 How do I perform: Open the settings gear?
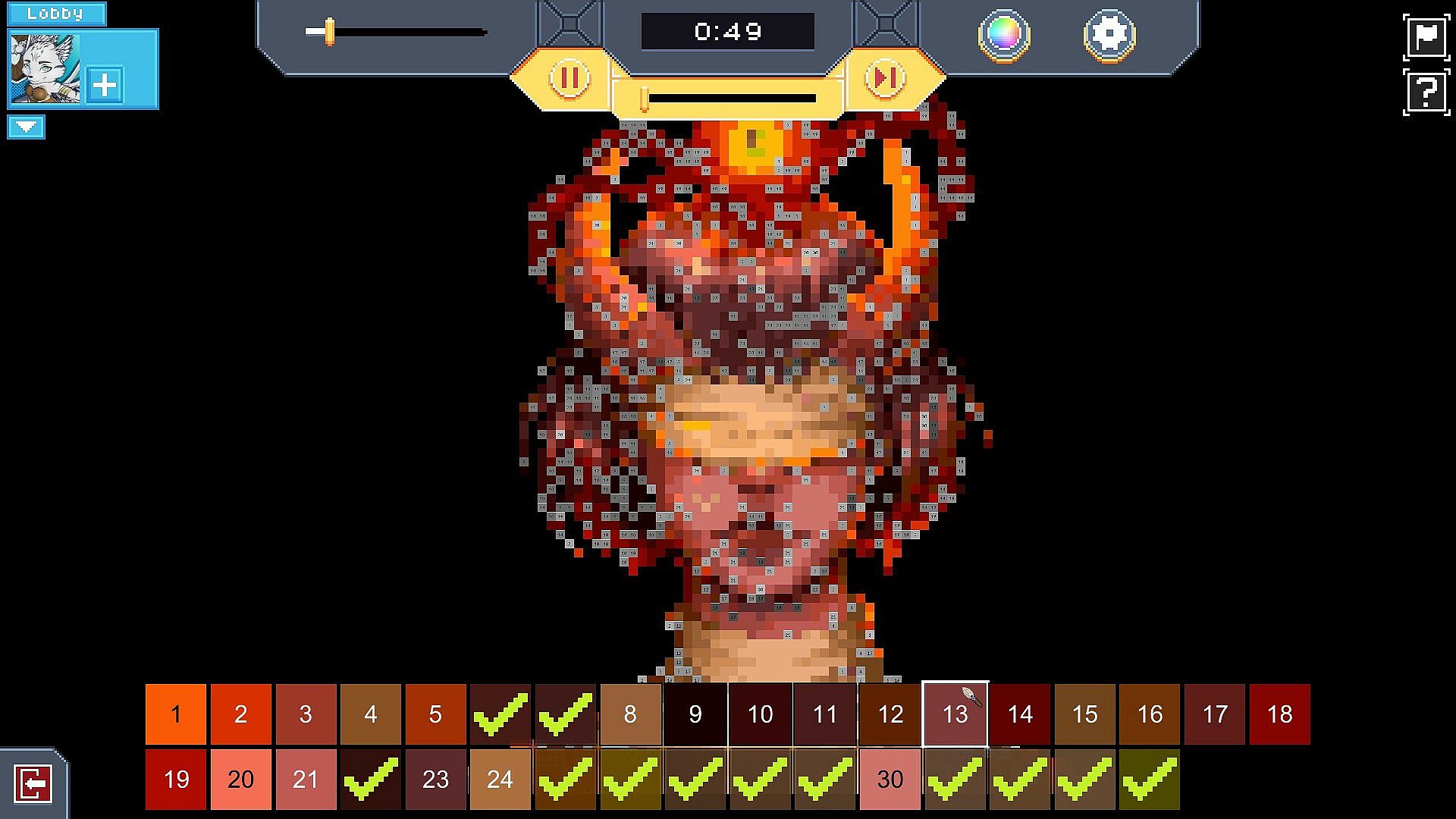click(x=1109, y=35)
